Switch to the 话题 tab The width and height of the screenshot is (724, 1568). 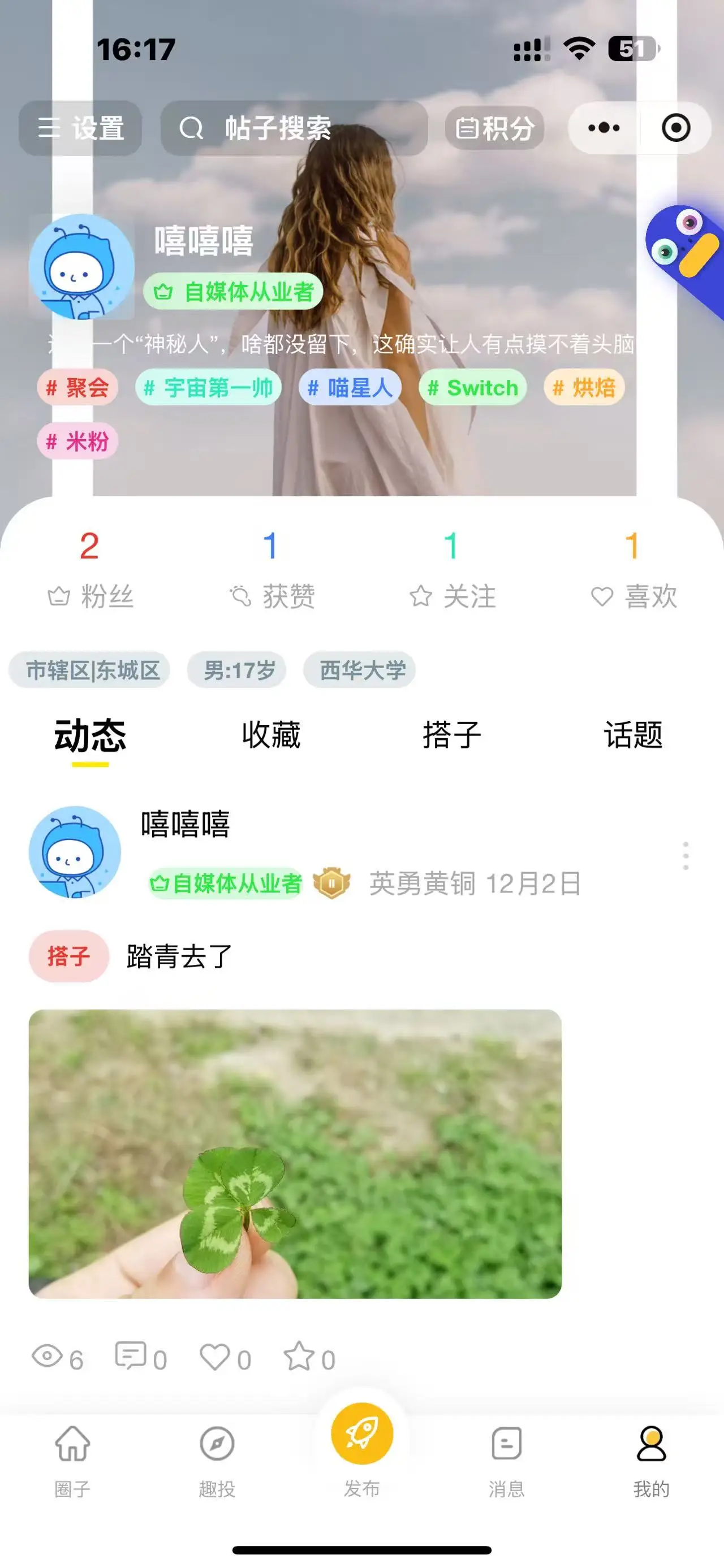633,735
